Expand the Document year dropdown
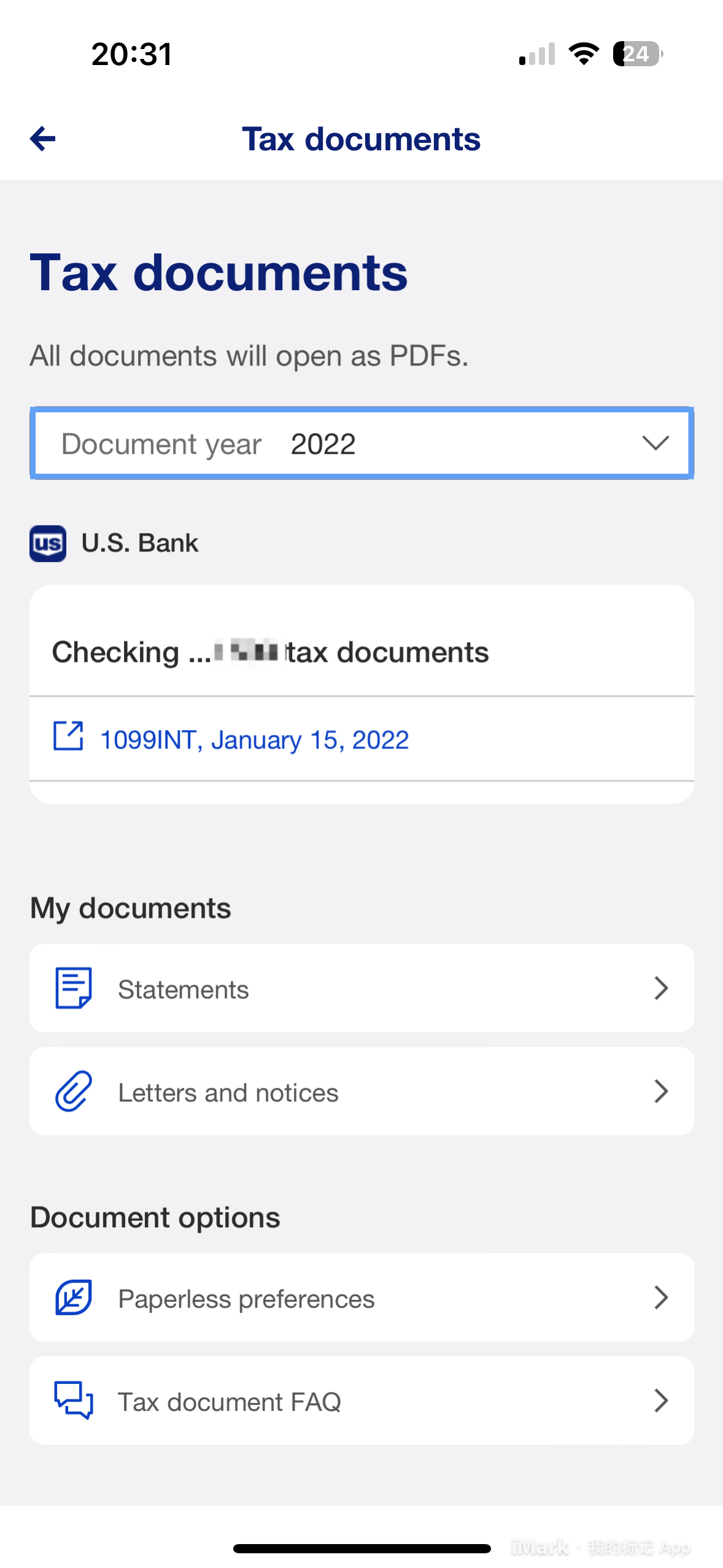Viewport: 723px width, 1568px height. [x=361, y=444]
